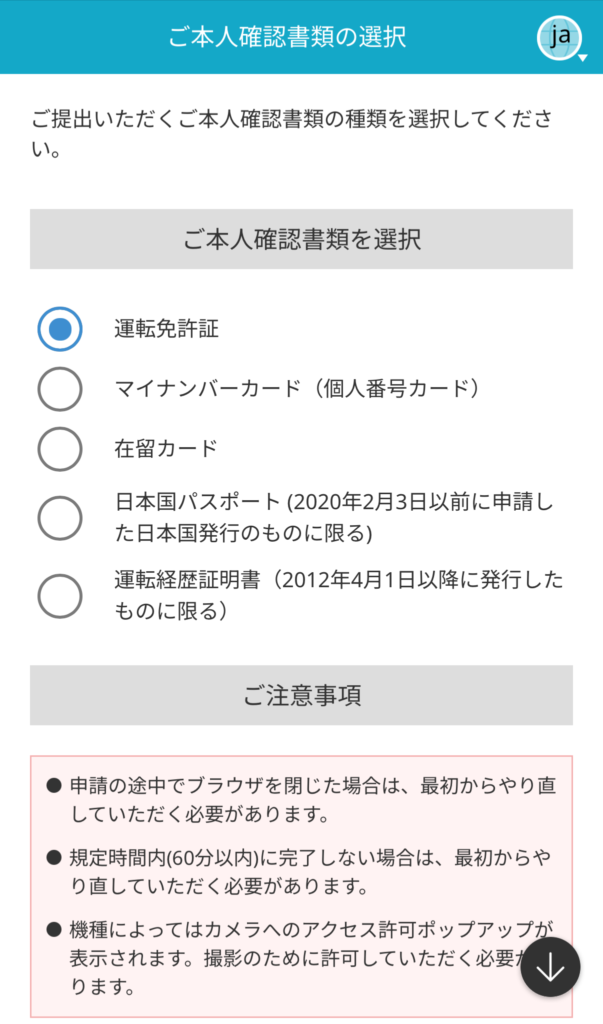Select the 運転免許証 radio option
The image size is (603, 1024).
(60, 329)
